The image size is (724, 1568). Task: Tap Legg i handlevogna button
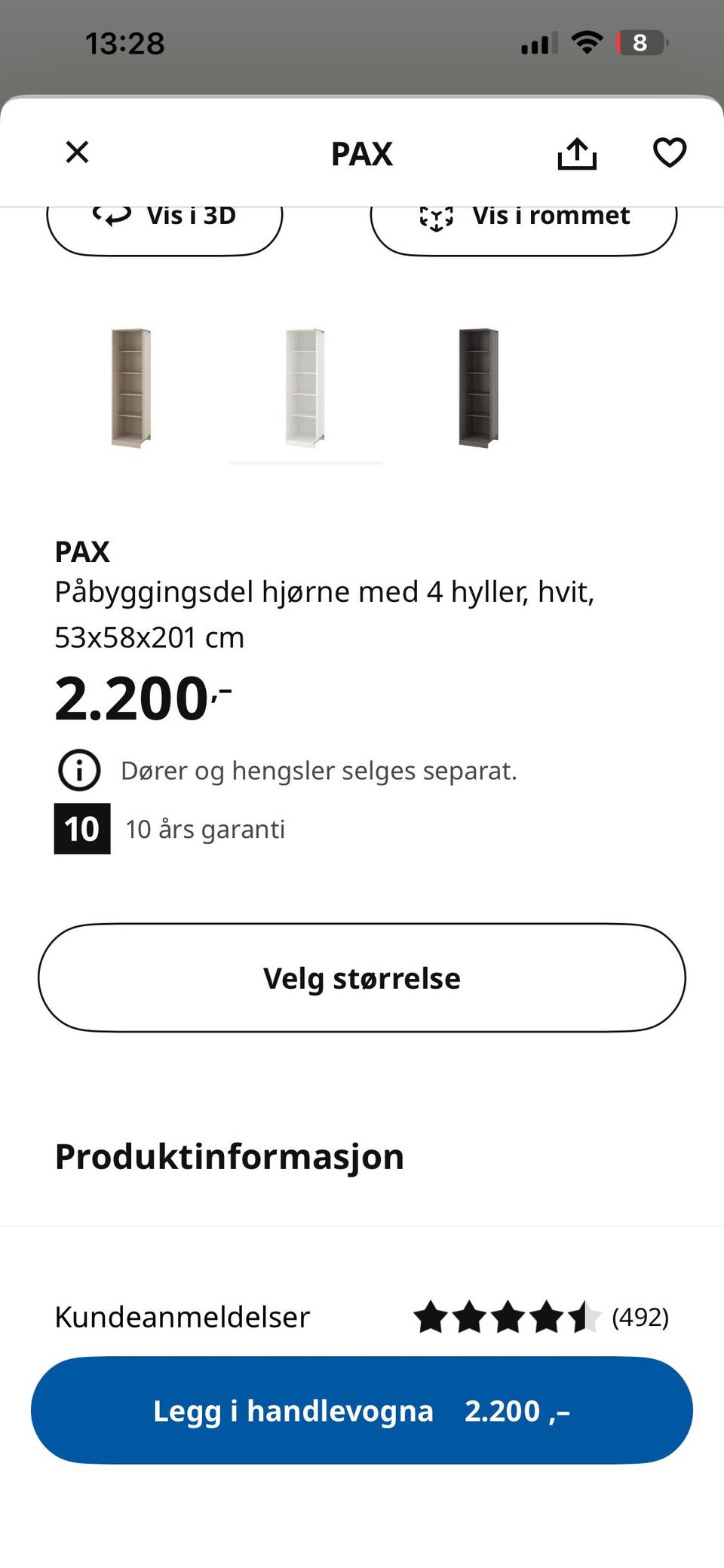tap(362, 1410)
